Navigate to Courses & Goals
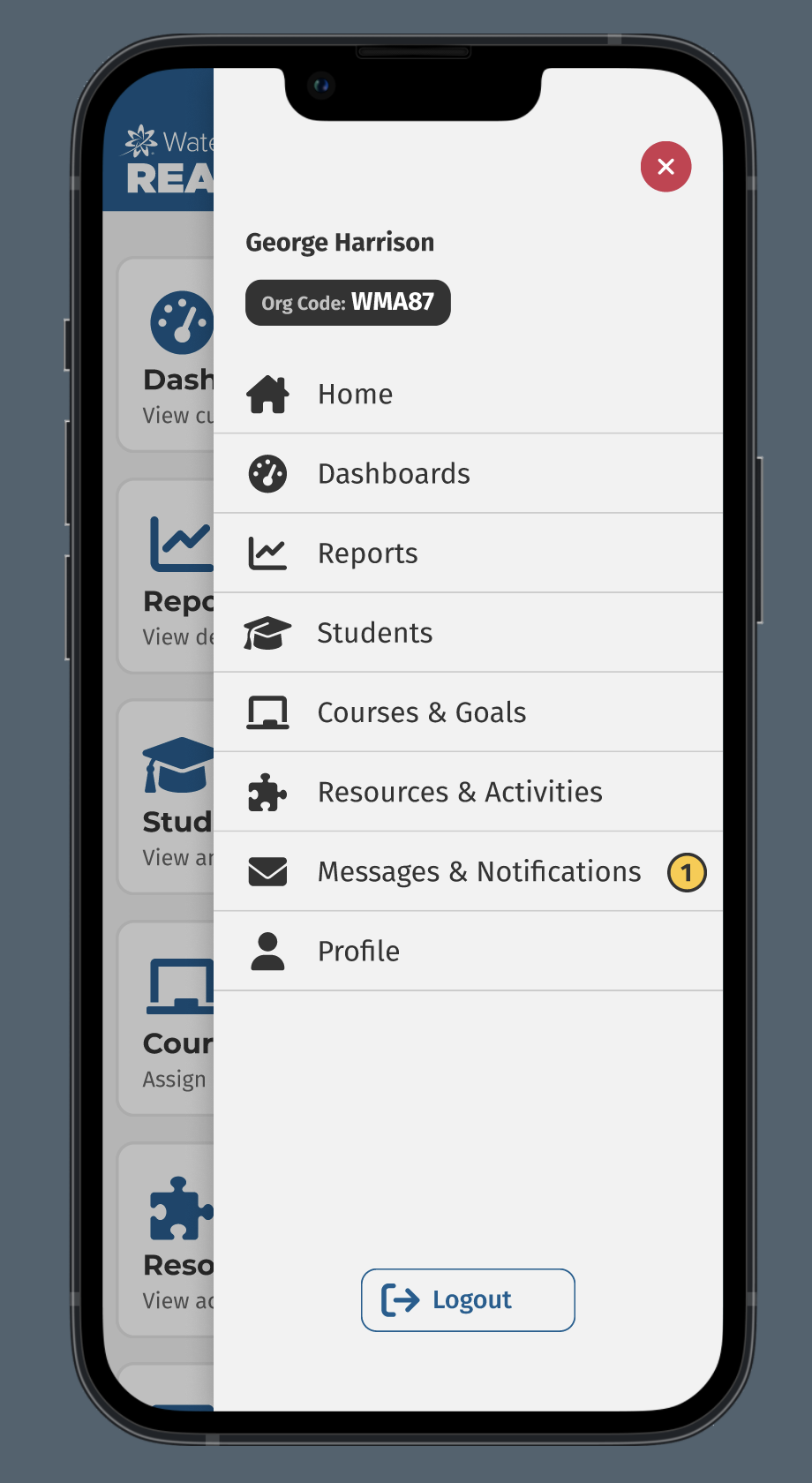 coord(421,712)
